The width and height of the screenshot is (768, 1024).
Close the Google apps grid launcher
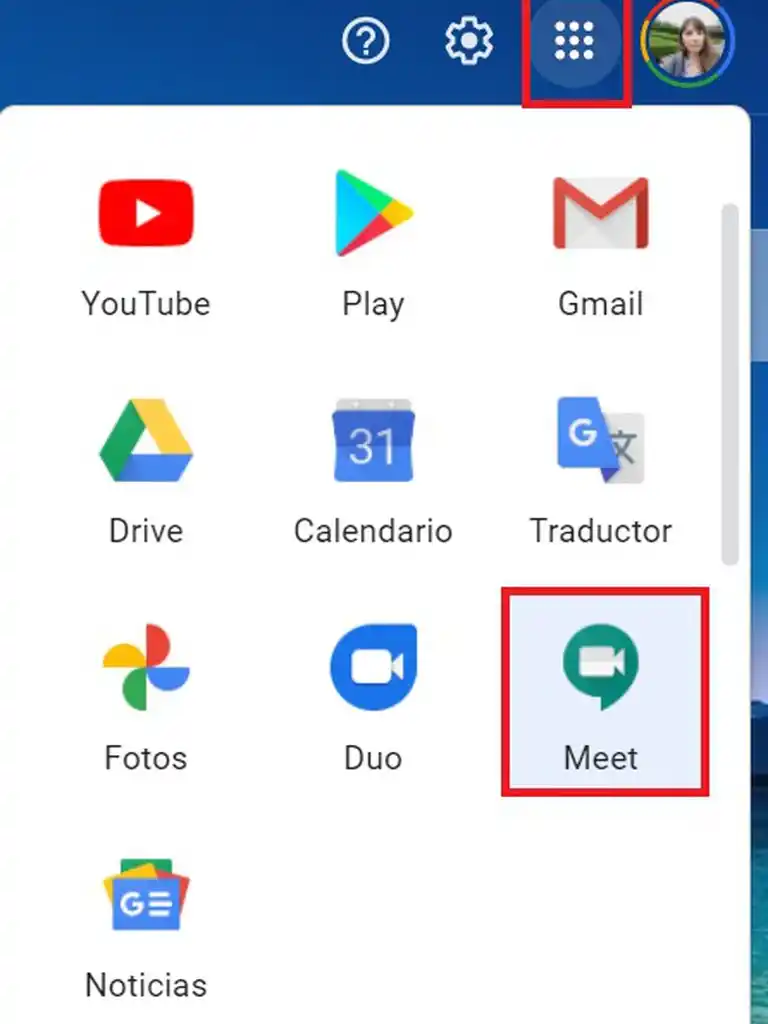pos(574,42)
